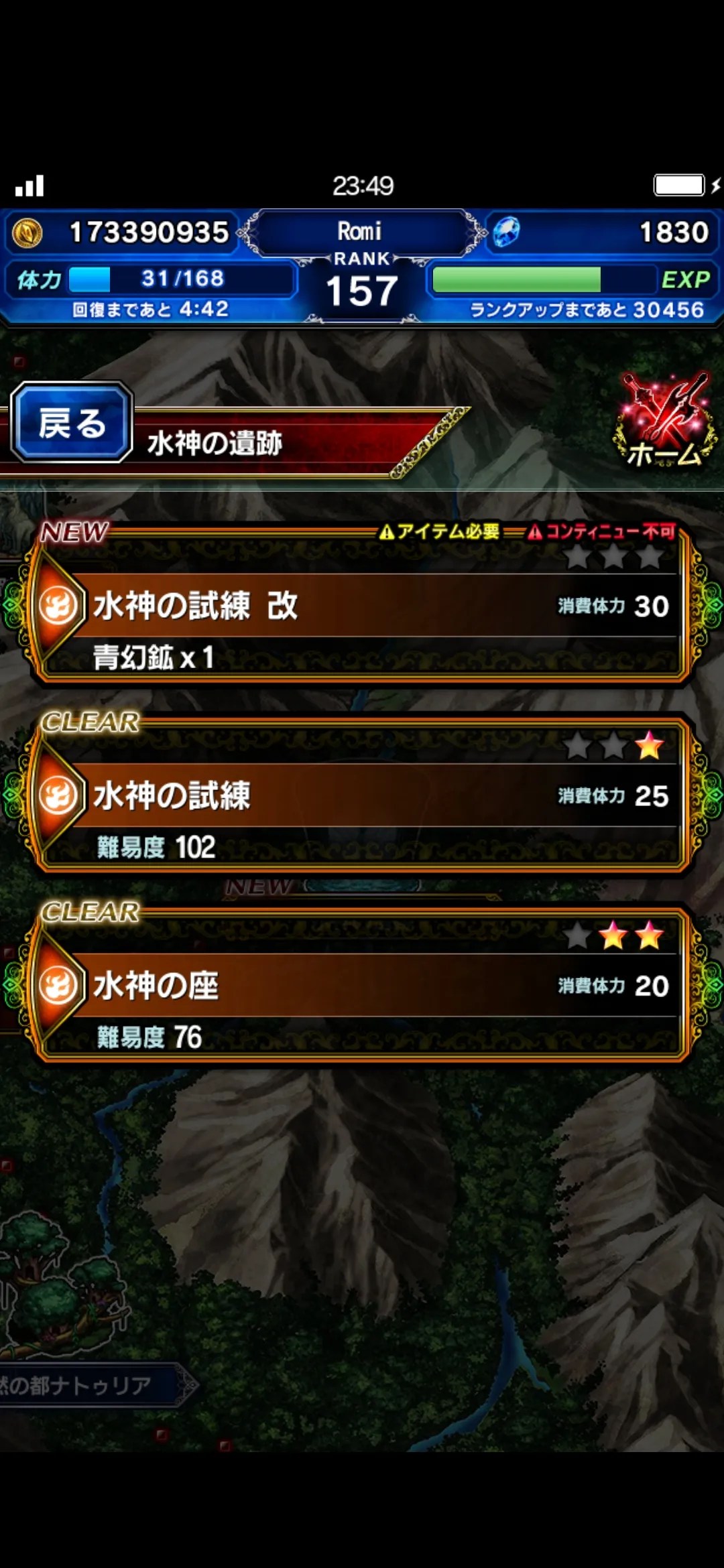The width and height of the screenshot is (724, 1568).
Task: Tap the 戻る back button
Action: pyautogui.click(x=72, y=423)
